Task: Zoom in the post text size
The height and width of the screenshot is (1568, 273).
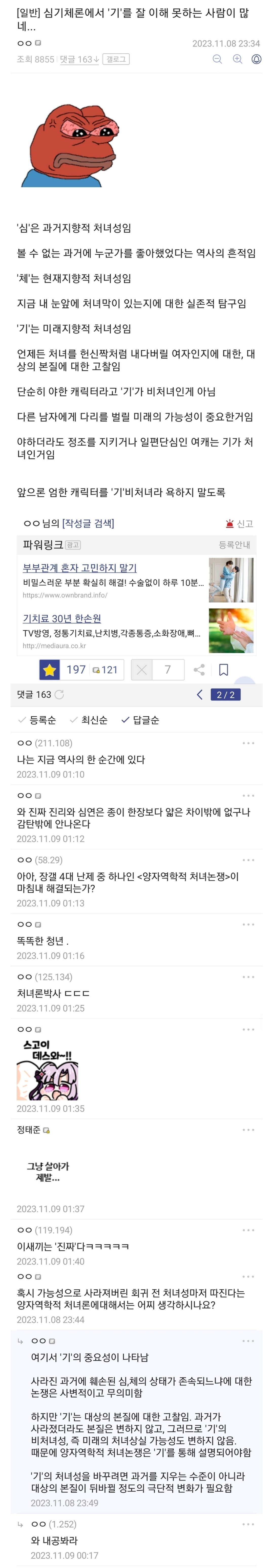Action: click(237, 59)
